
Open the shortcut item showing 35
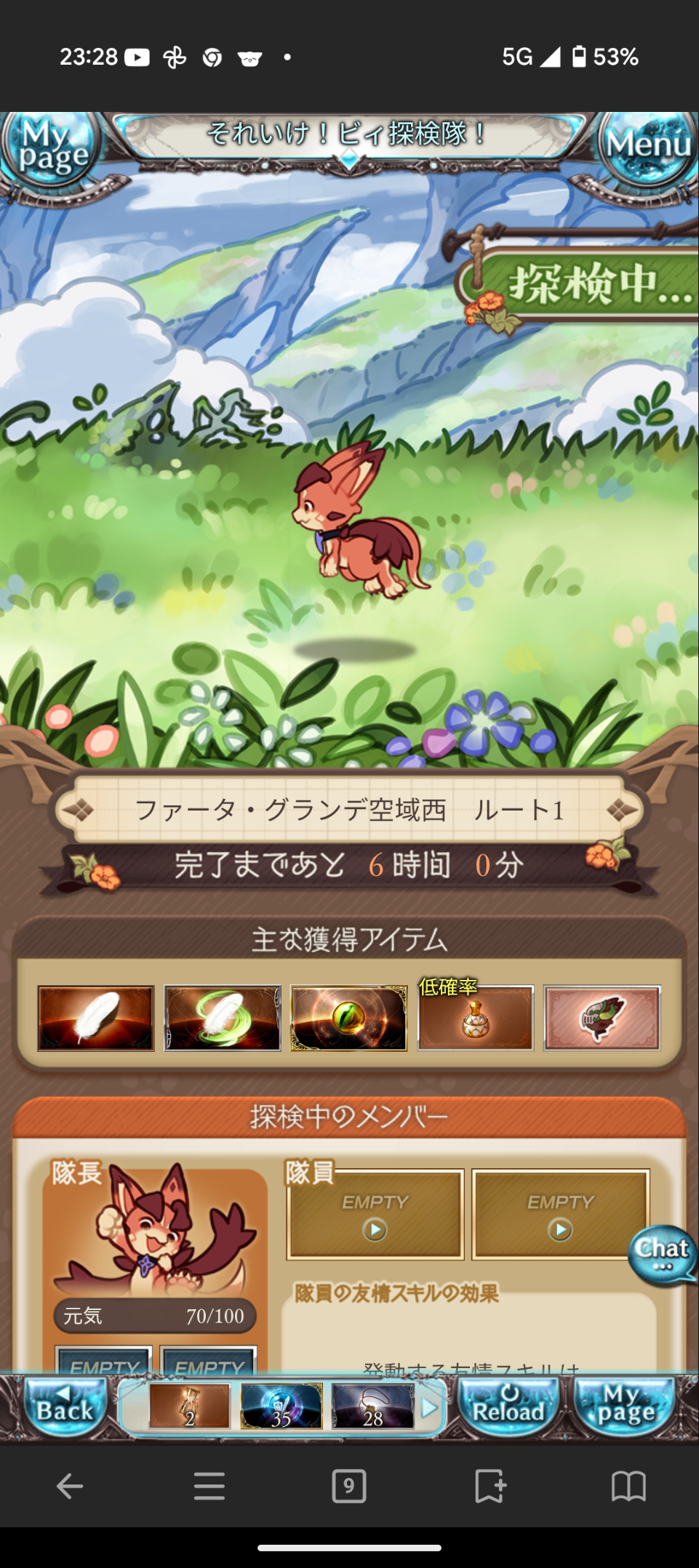click(x=281, y=1407)
